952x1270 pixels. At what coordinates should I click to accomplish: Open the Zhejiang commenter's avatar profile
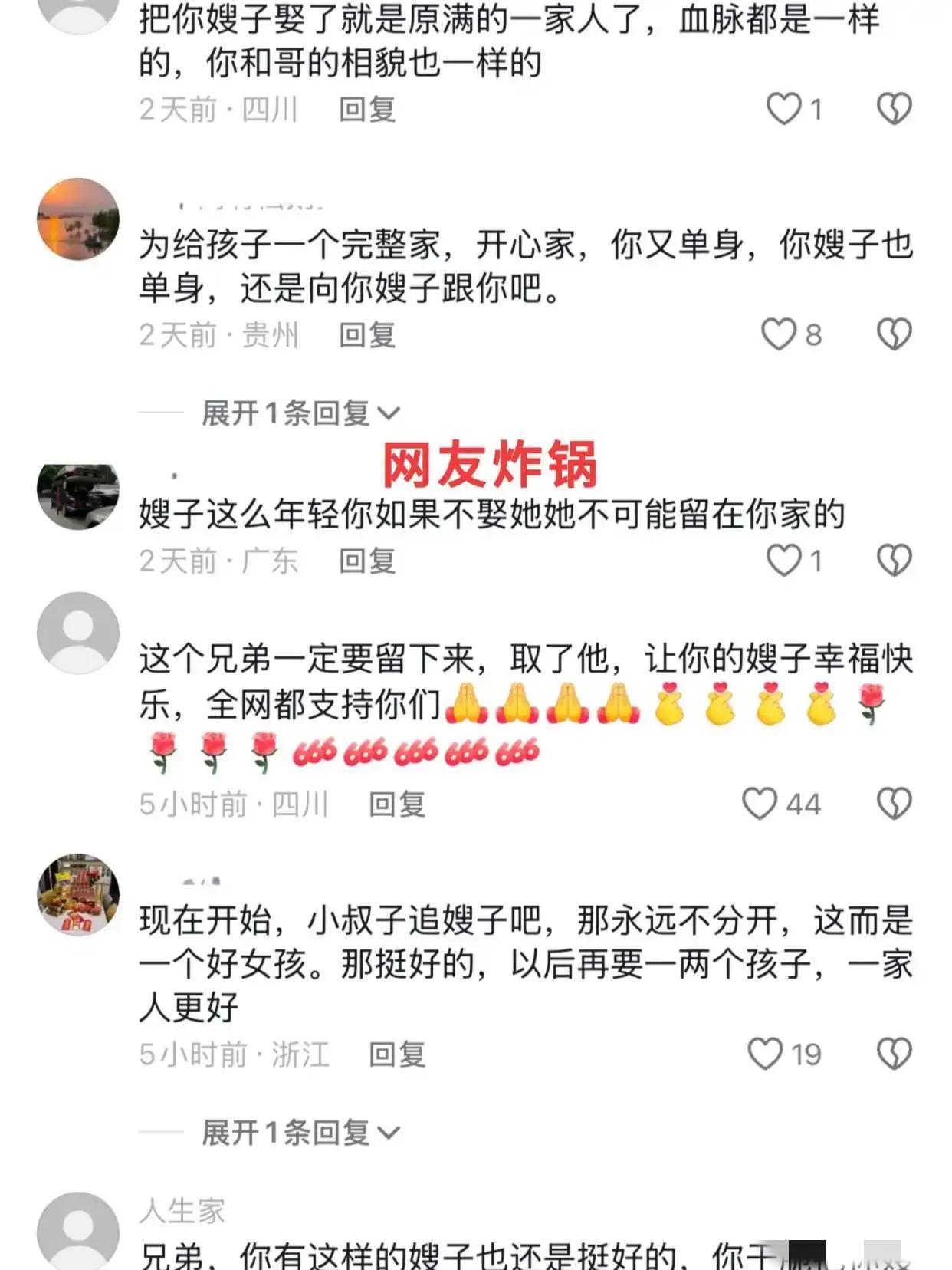78,894
